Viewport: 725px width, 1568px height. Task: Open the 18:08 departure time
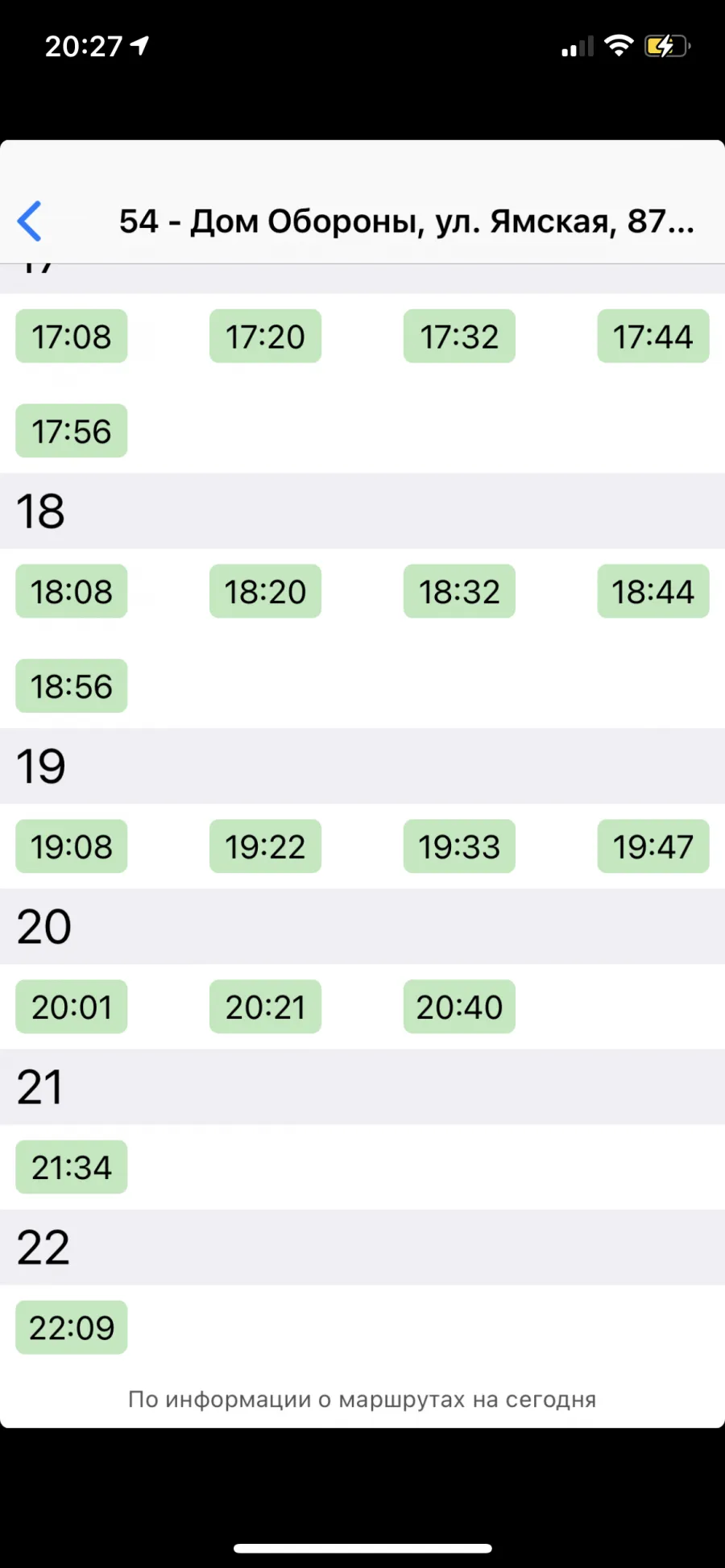pos(72,591)
